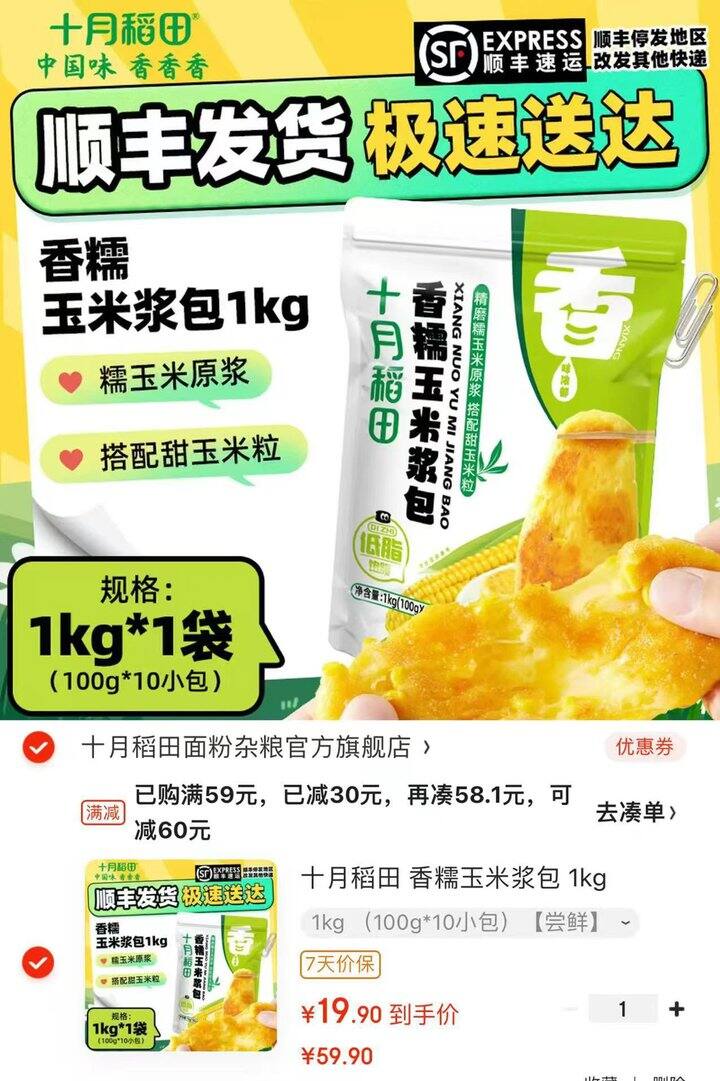Toggle the store selection checkbox

click(36, 746)
